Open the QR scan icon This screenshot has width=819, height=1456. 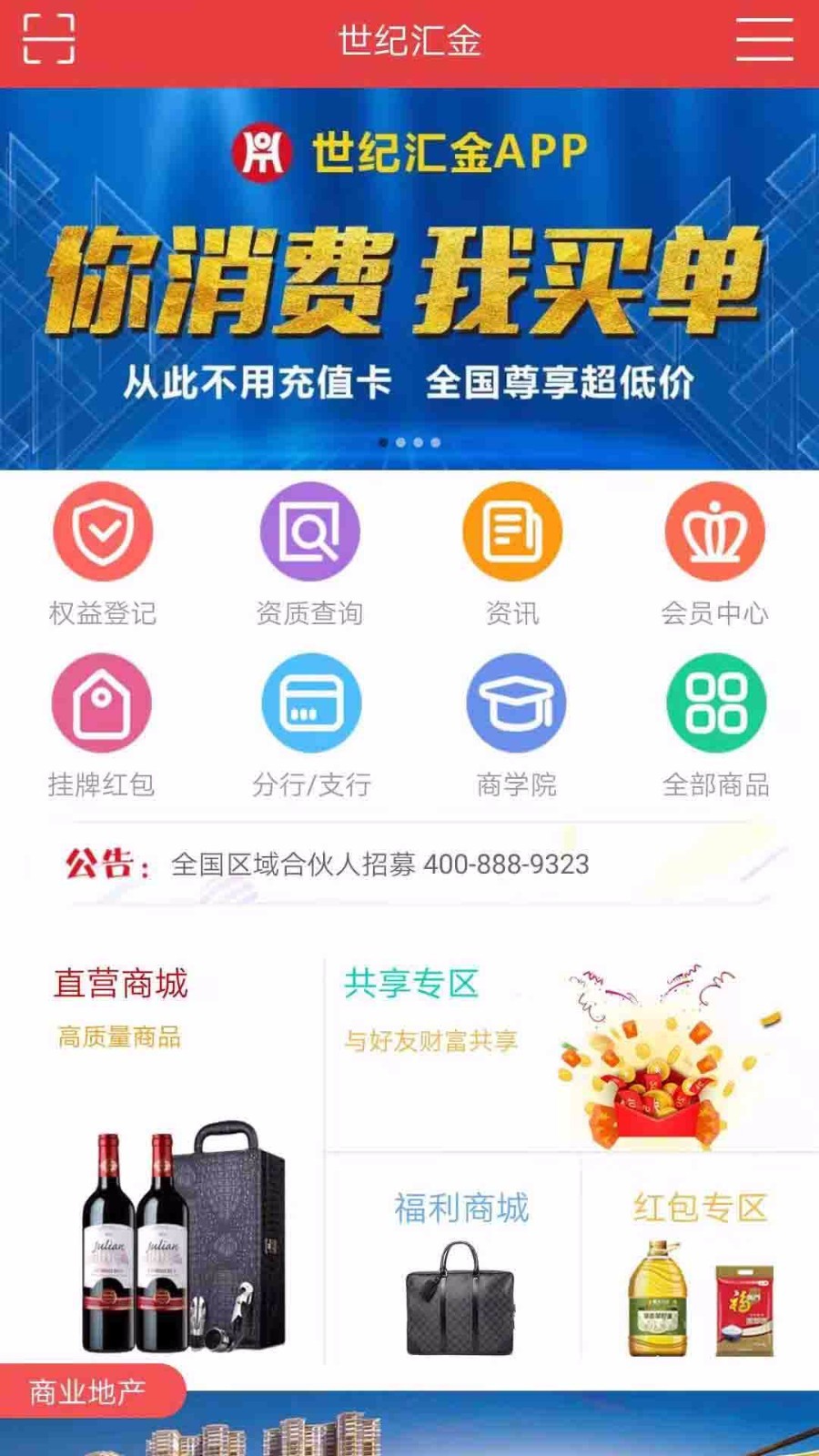(x=47, y=40)
